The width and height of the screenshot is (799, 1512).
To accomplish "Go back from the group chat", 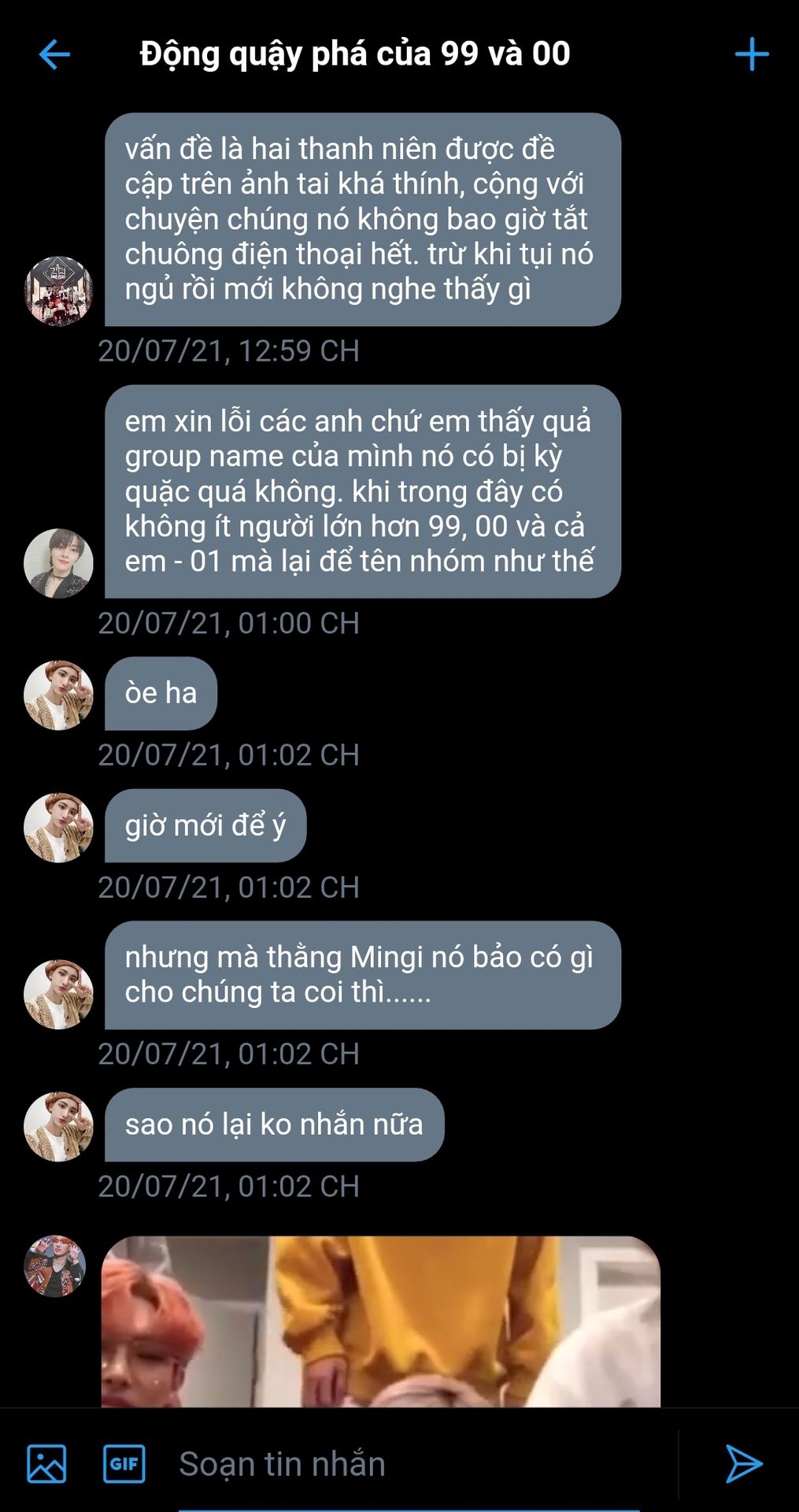I will (x=54, y=54).
